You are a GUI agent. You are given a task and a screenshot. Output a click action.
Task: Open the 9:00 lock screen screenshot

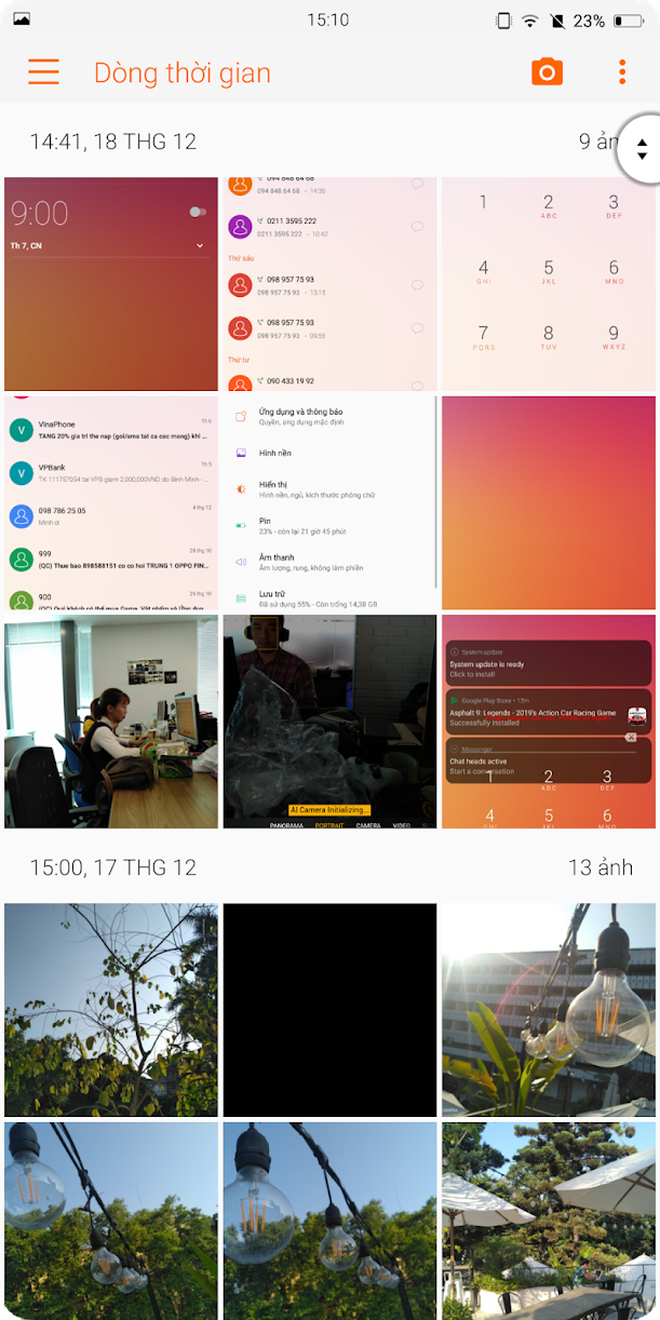pos(111,284)
